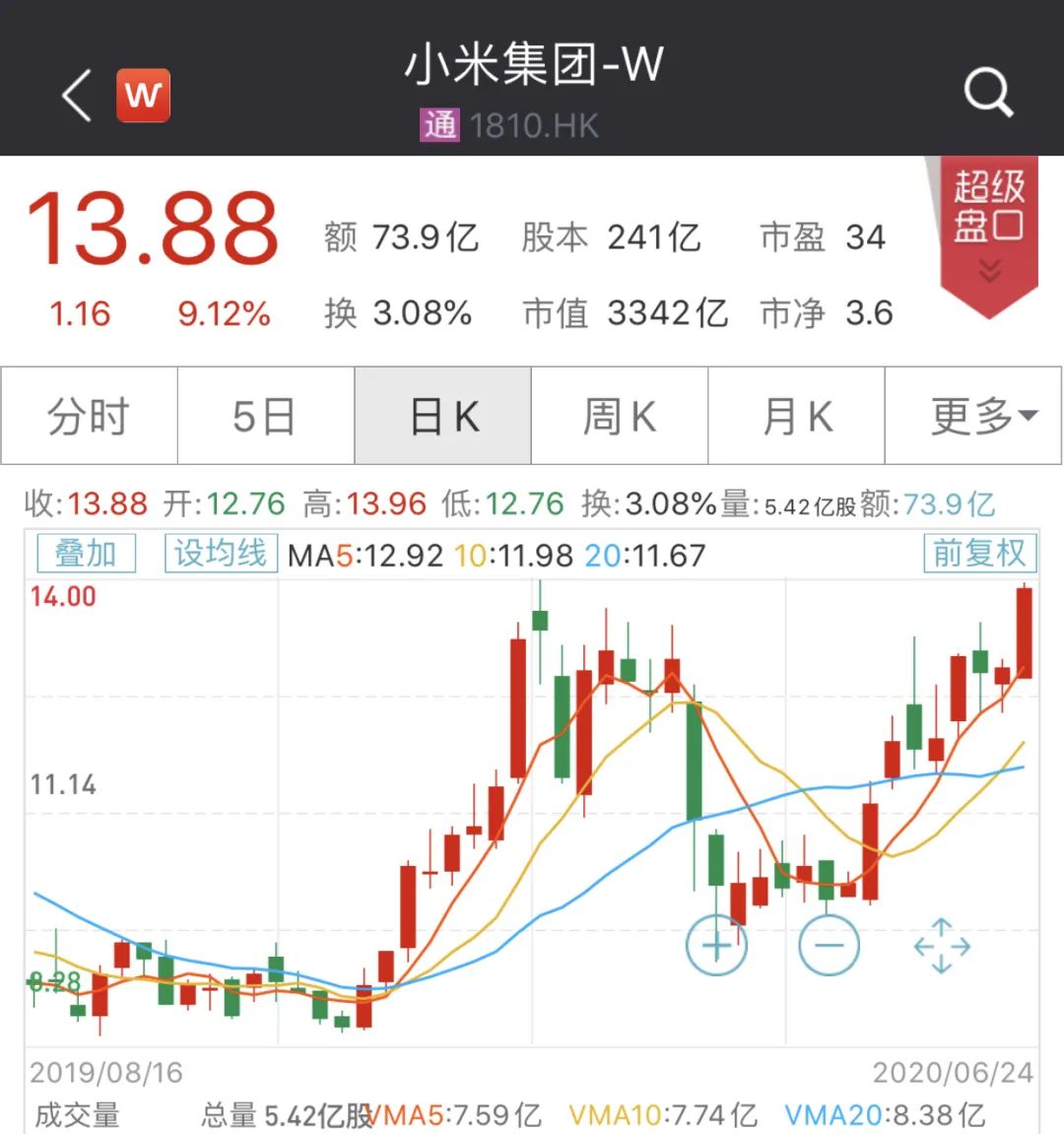The width and height of the screenshot is (1064, 1134).
Task: Click the Wind app logo icon
Action: click(143, 95)
